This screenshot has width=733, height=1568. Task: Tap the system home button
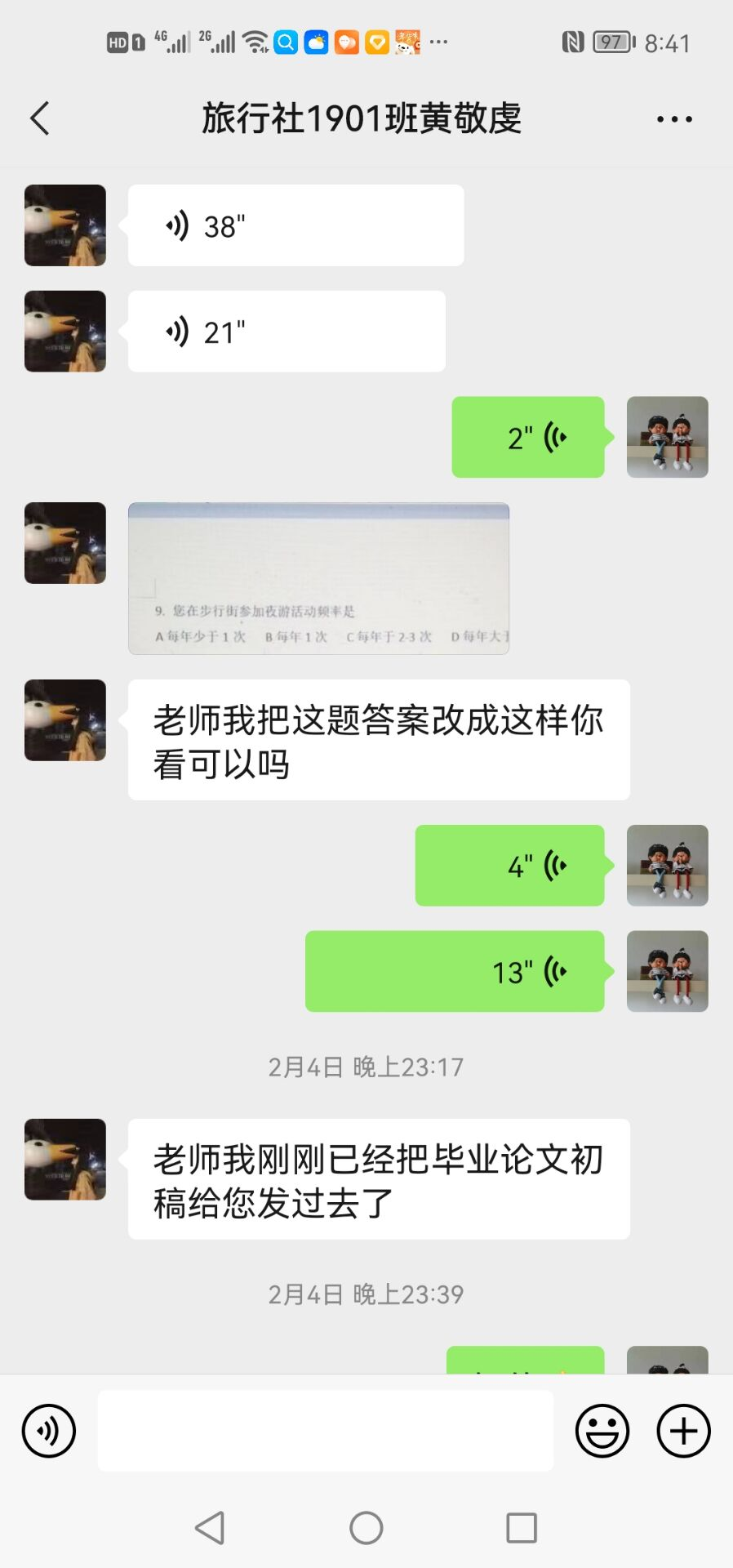[366, 1528]
